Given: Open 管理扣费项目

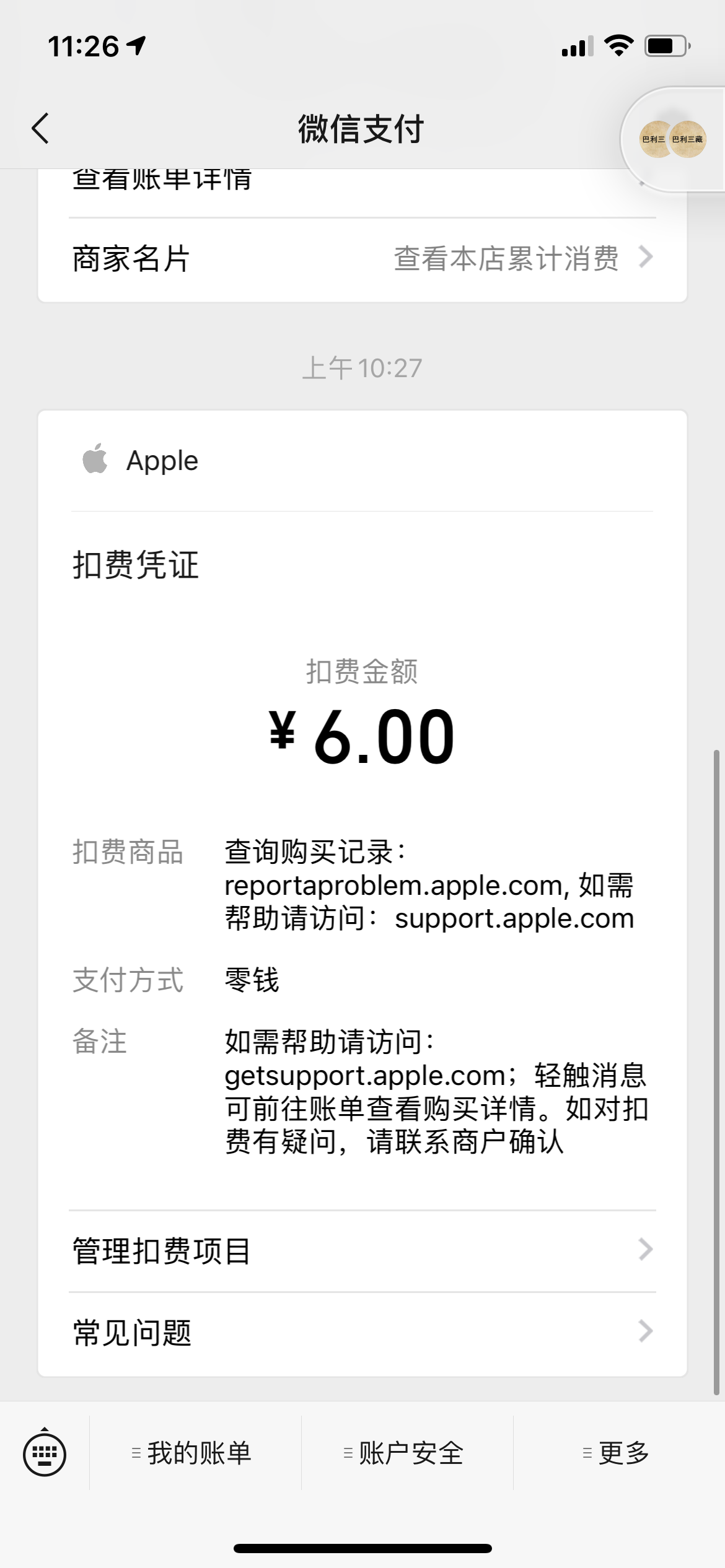Looking at the screenshot, I should coord(362,1251).
